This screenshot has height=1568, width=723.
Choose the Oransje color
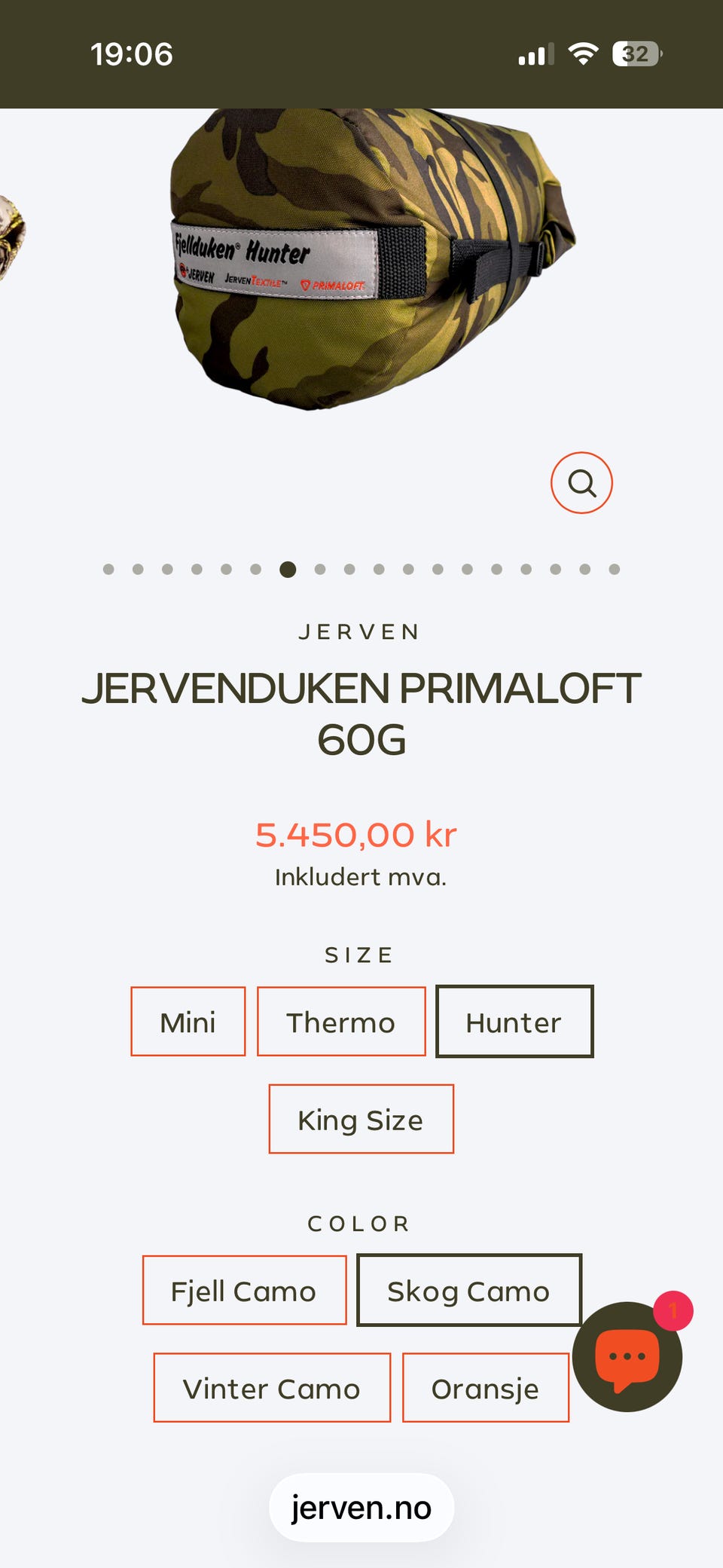486,1388
